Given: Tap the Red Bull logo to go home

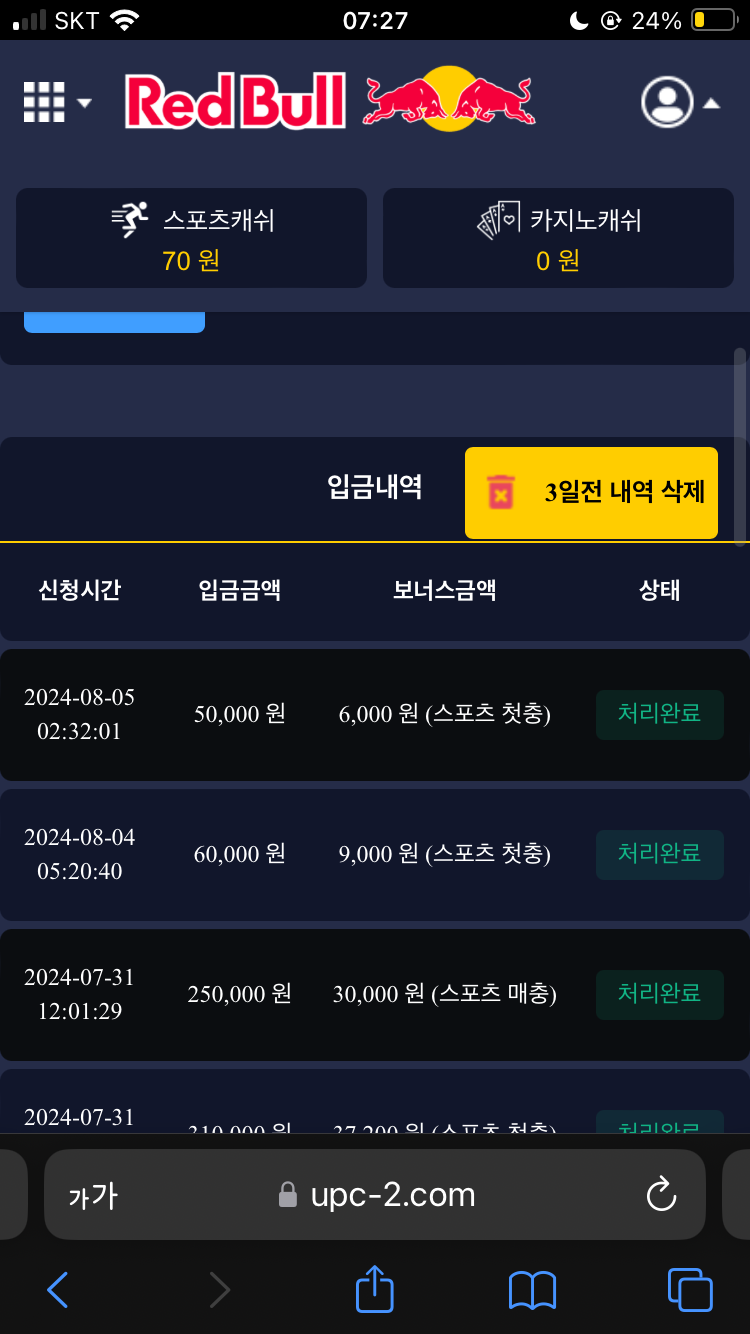Looking at the screenshot, I should [330, 101].
